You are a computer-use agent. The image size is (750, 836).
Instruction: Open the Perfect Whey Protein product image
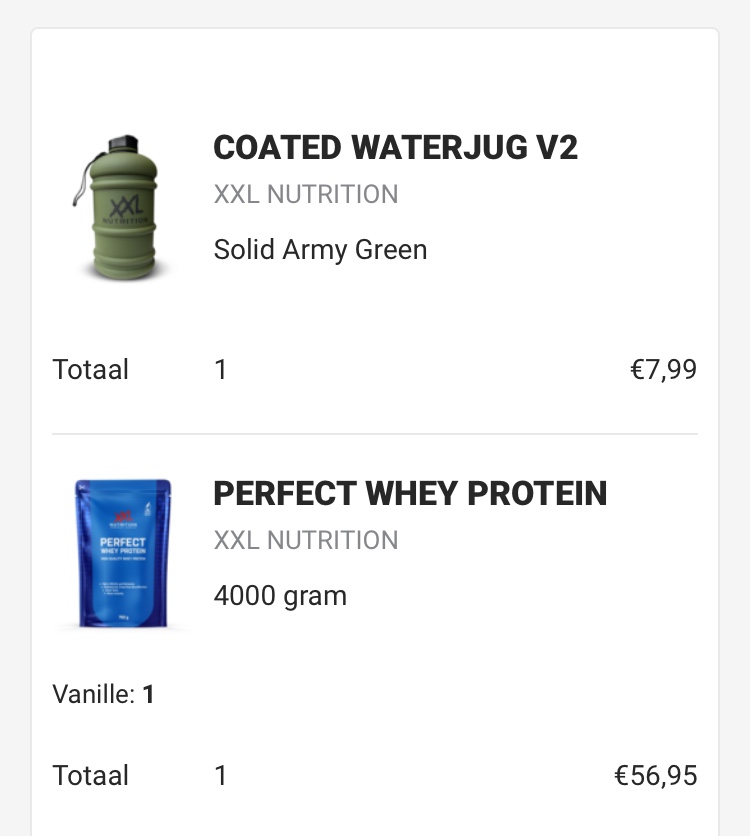point(123,552)
